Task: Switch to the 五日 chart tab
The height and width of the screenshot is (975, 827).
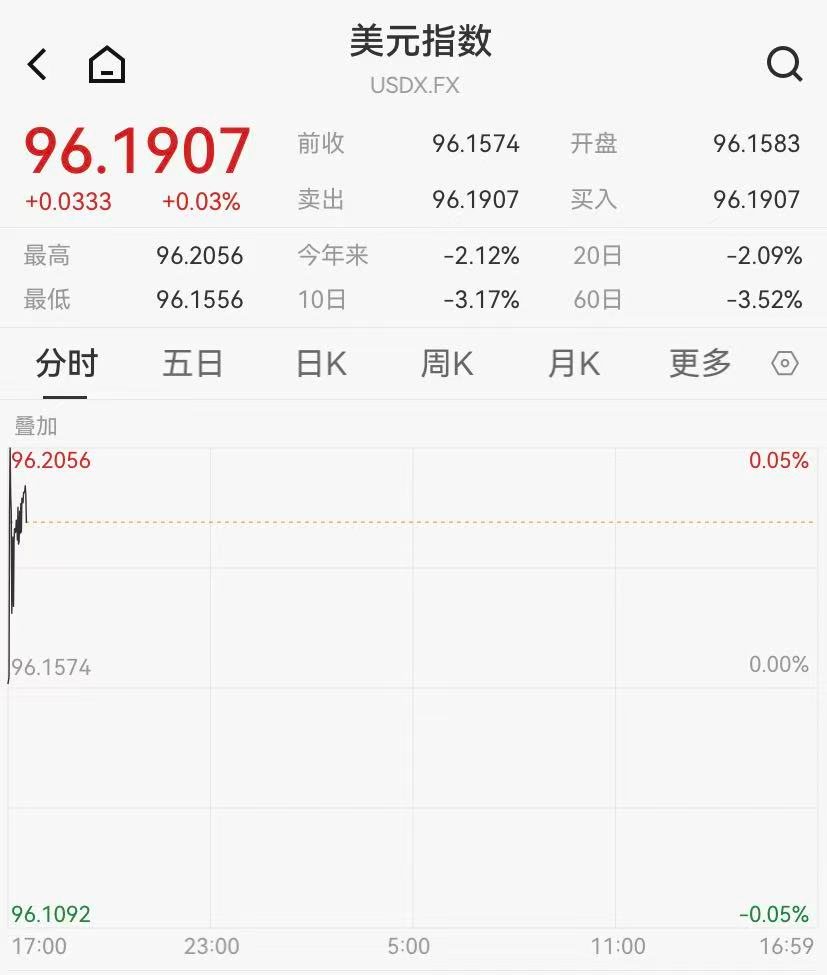Action: tap(192, 364)
